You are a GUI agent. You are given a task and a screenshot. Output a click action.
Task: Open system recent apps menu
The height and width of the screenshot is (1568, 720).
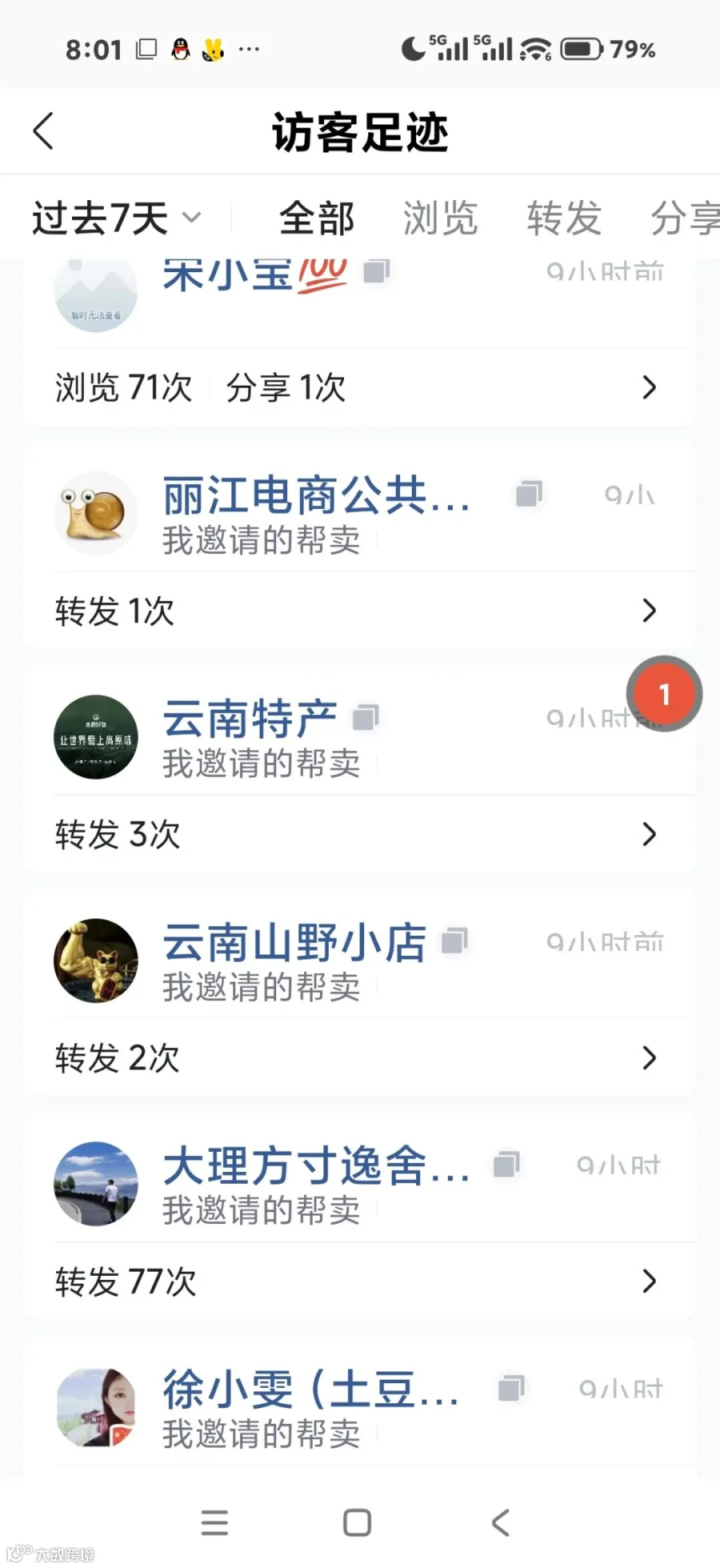(x=214, y=1522)
